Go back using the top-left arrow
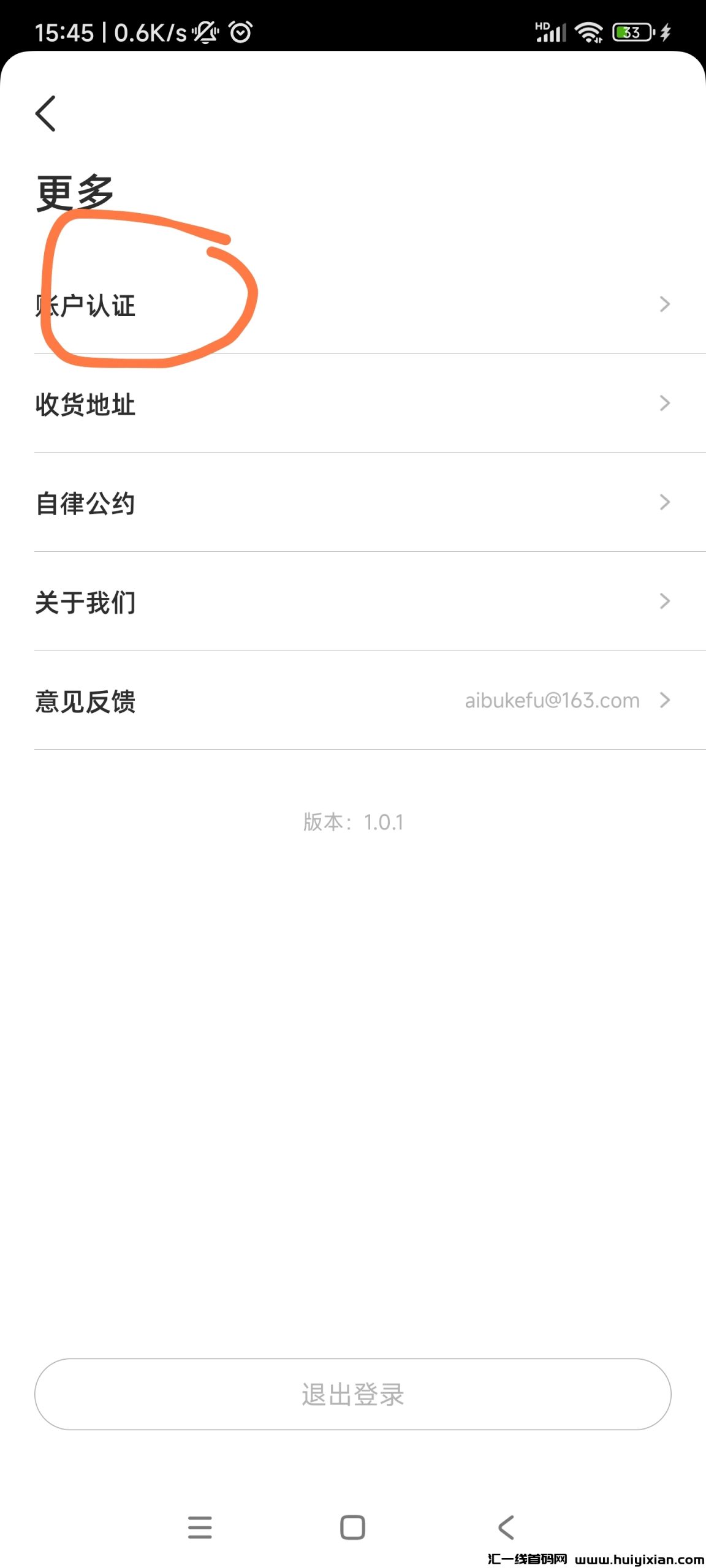This screenshot has width=706, height=1568. 46,113
